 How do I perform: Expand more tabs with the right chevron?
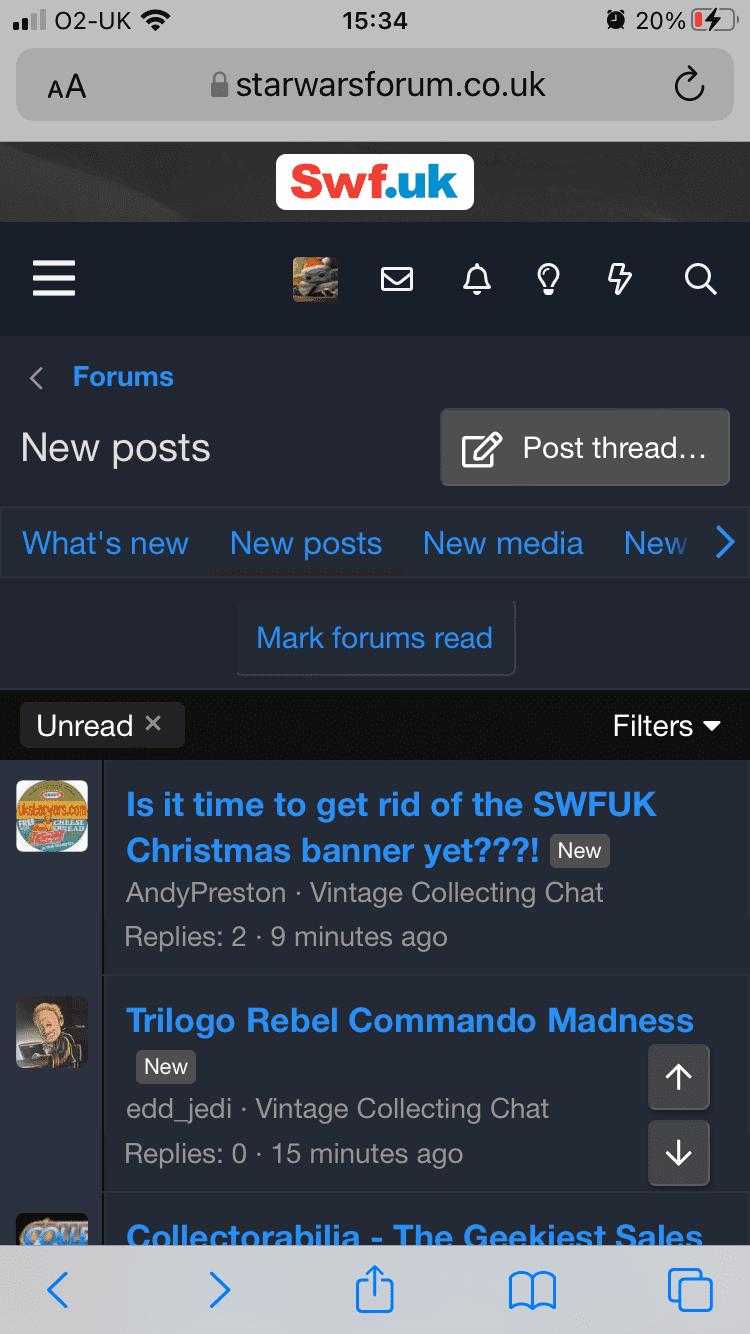click(x=725, y=543)
